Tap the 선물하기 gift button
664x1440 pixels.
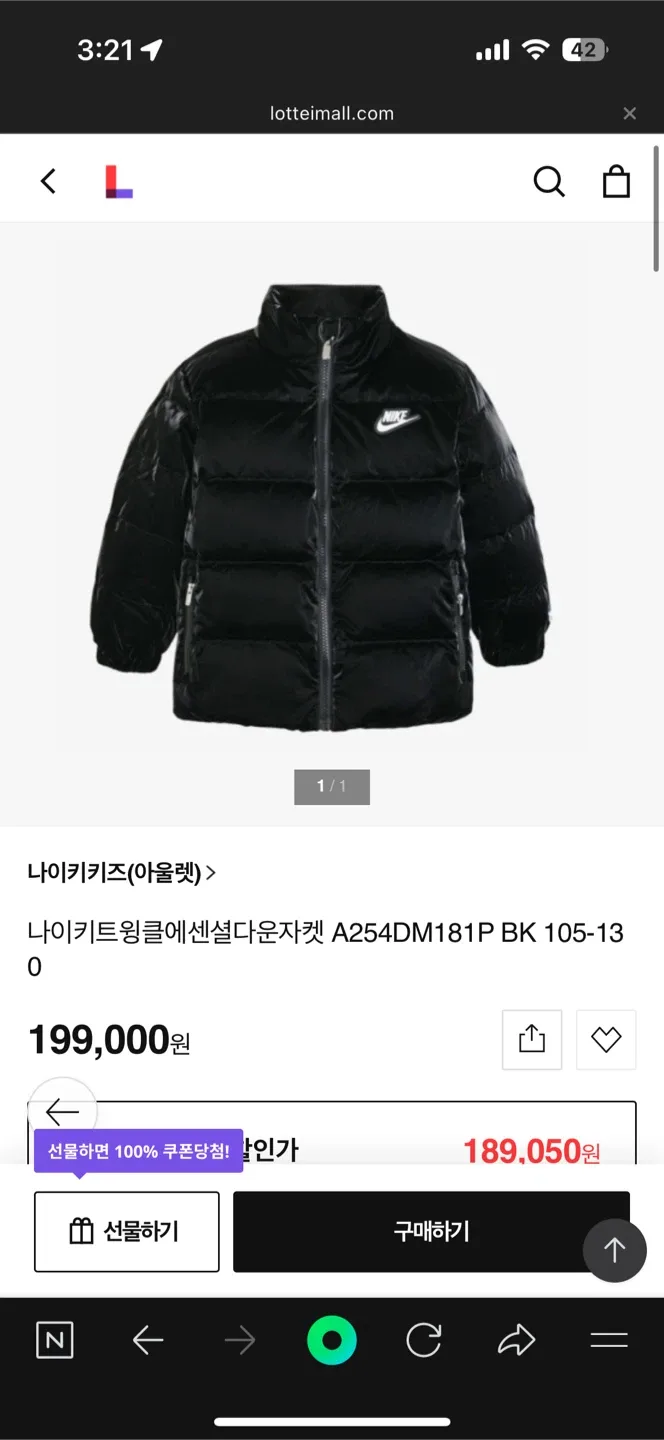pos(126,1231)
